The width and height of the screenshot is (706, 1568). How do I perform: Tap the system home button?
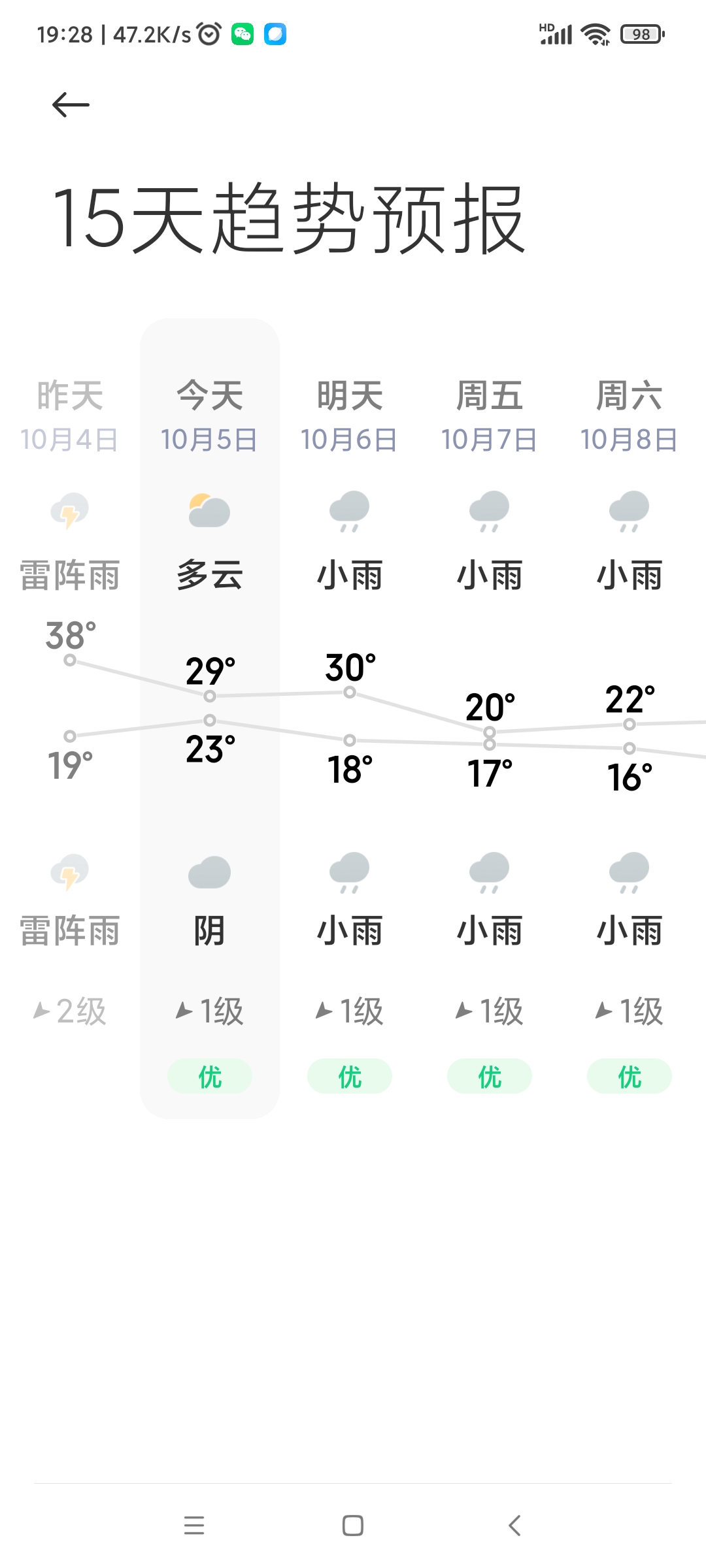(353, 1526)
